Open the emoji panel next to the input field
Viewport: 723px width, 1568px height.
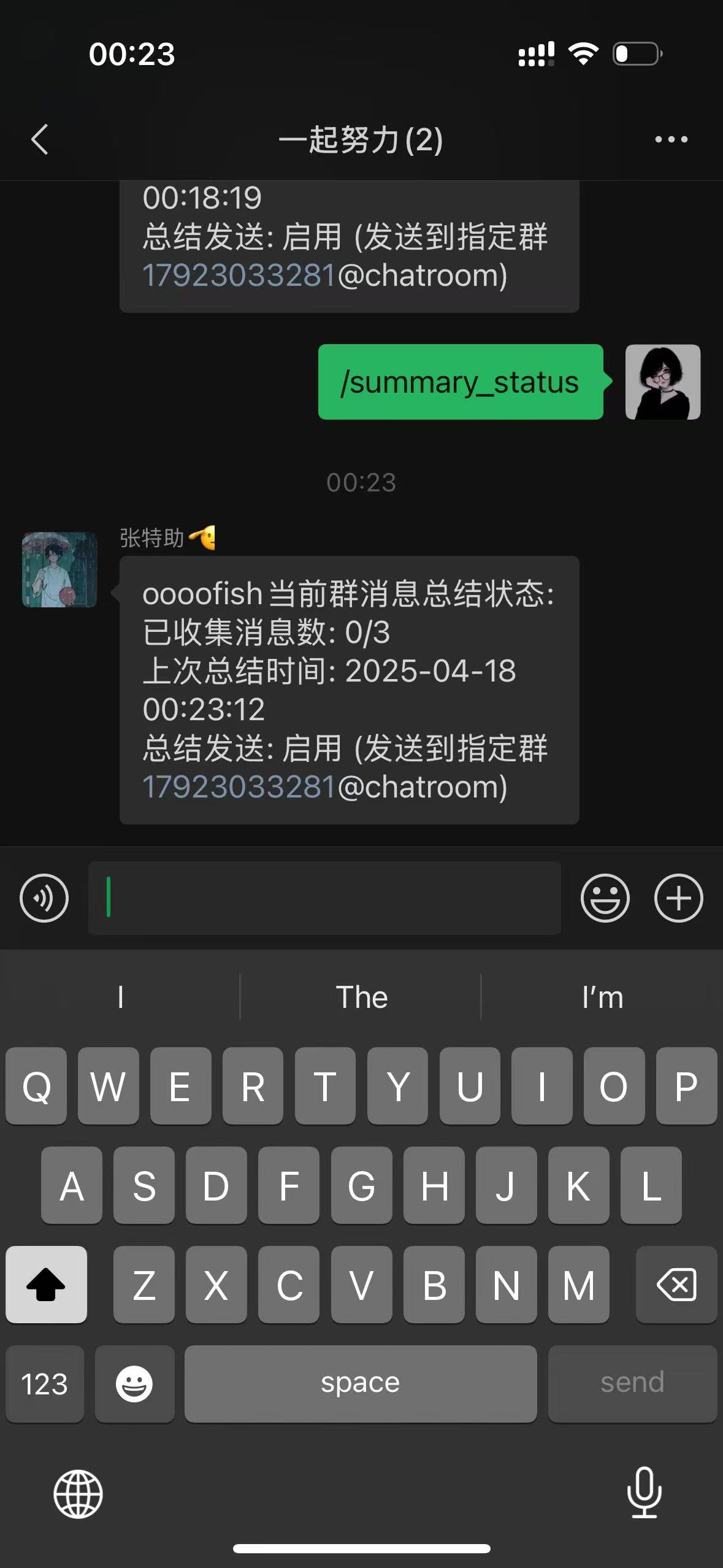tap(604, 897)
